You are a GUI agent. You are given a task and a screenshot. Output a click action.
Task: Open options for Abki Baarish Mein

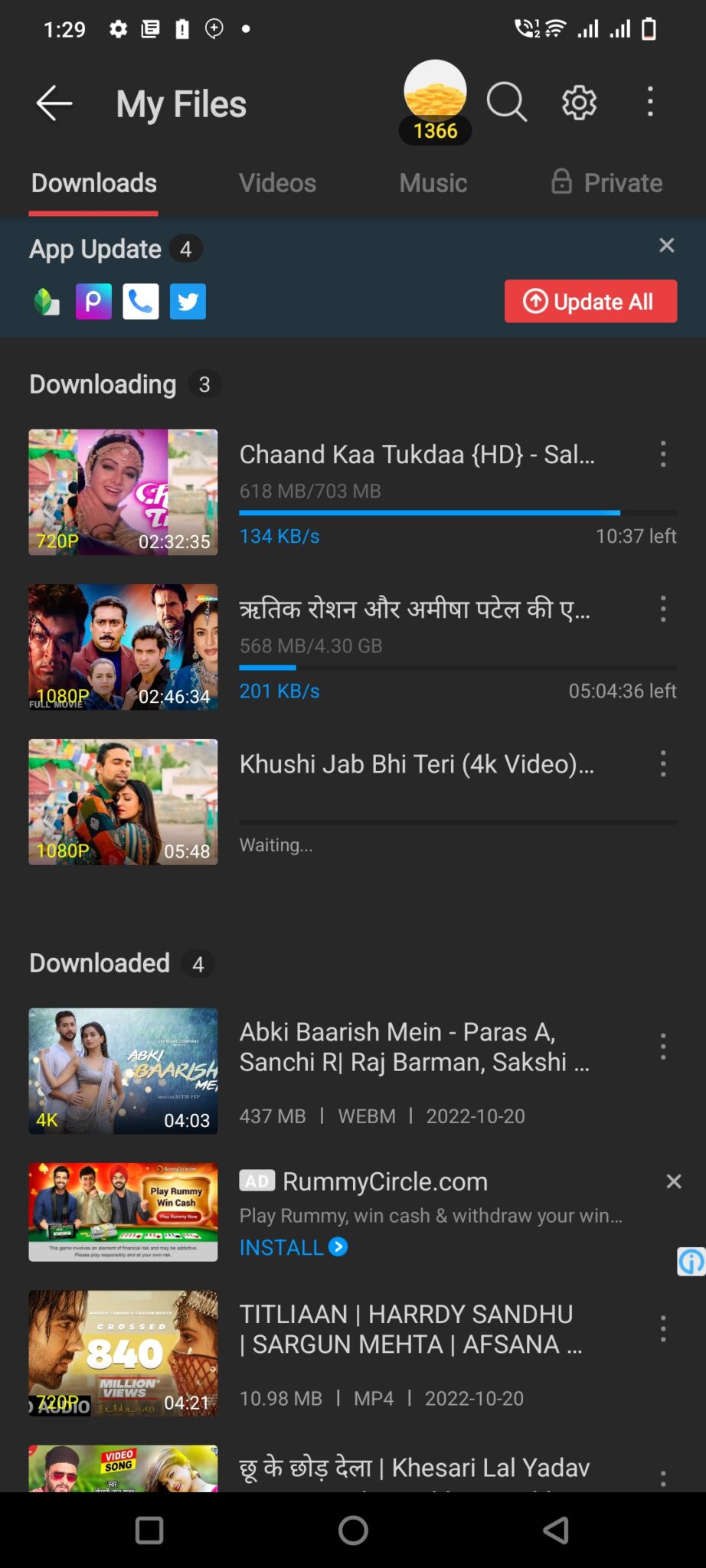pyautogui.click(x=663, y=1047)
